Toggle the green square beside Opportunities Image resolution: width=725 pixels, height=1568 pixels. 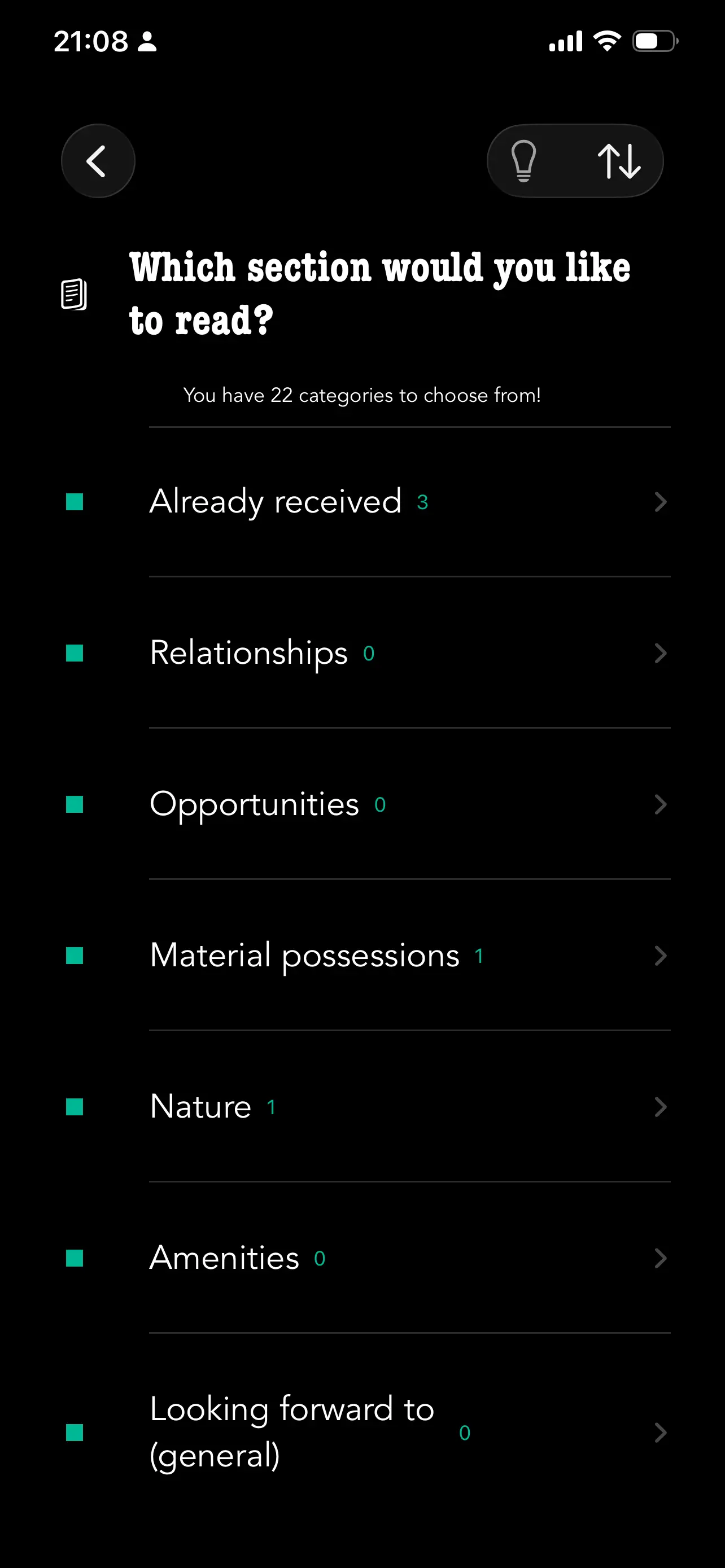(x=75, y=804)
